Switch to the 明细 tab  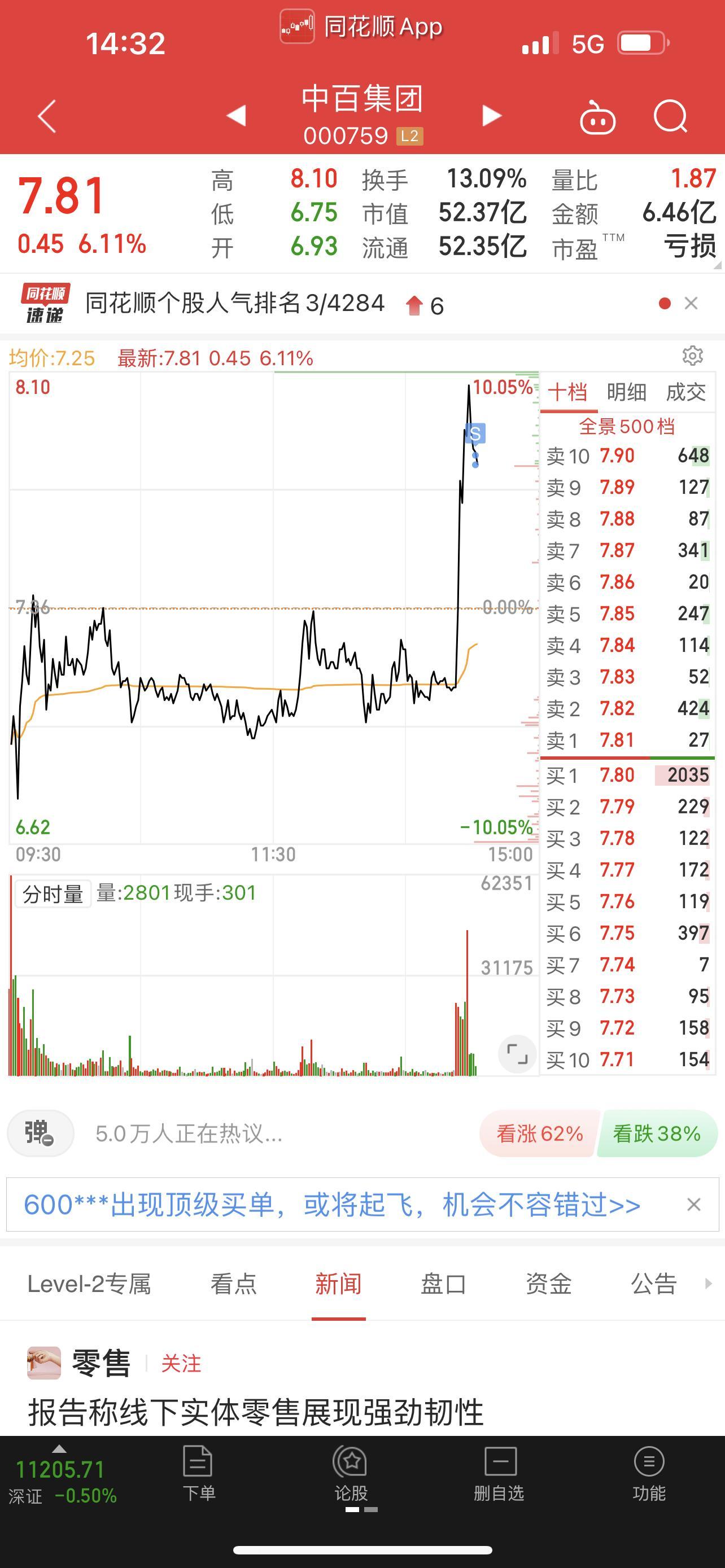tap(626, 392)
